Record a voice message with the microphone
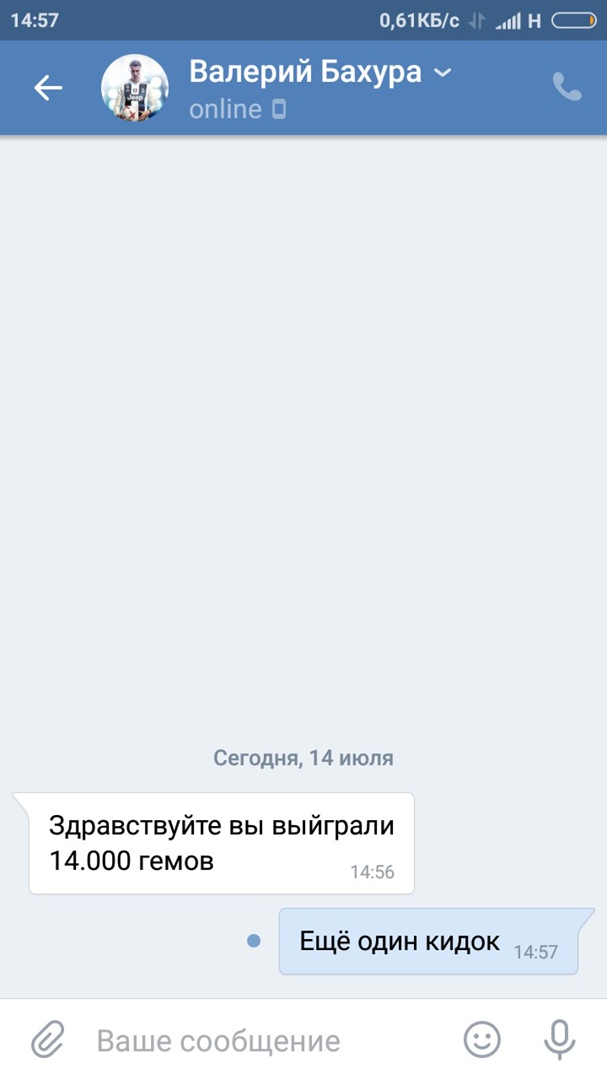The width and height of the screenshot is (607, 1080). (559, 1041)
